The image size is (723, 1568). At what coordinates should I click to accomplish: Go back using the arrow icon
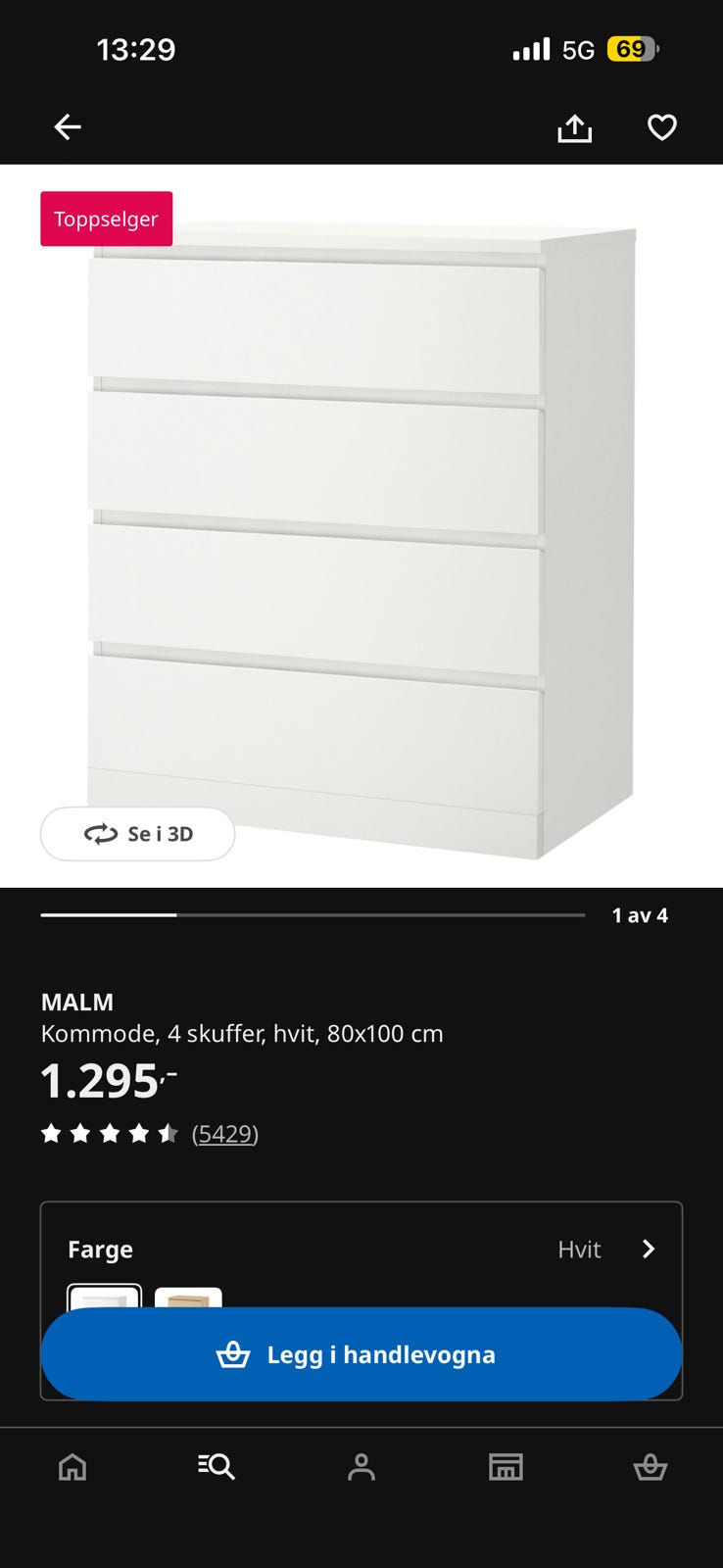(x=67, y=127)
